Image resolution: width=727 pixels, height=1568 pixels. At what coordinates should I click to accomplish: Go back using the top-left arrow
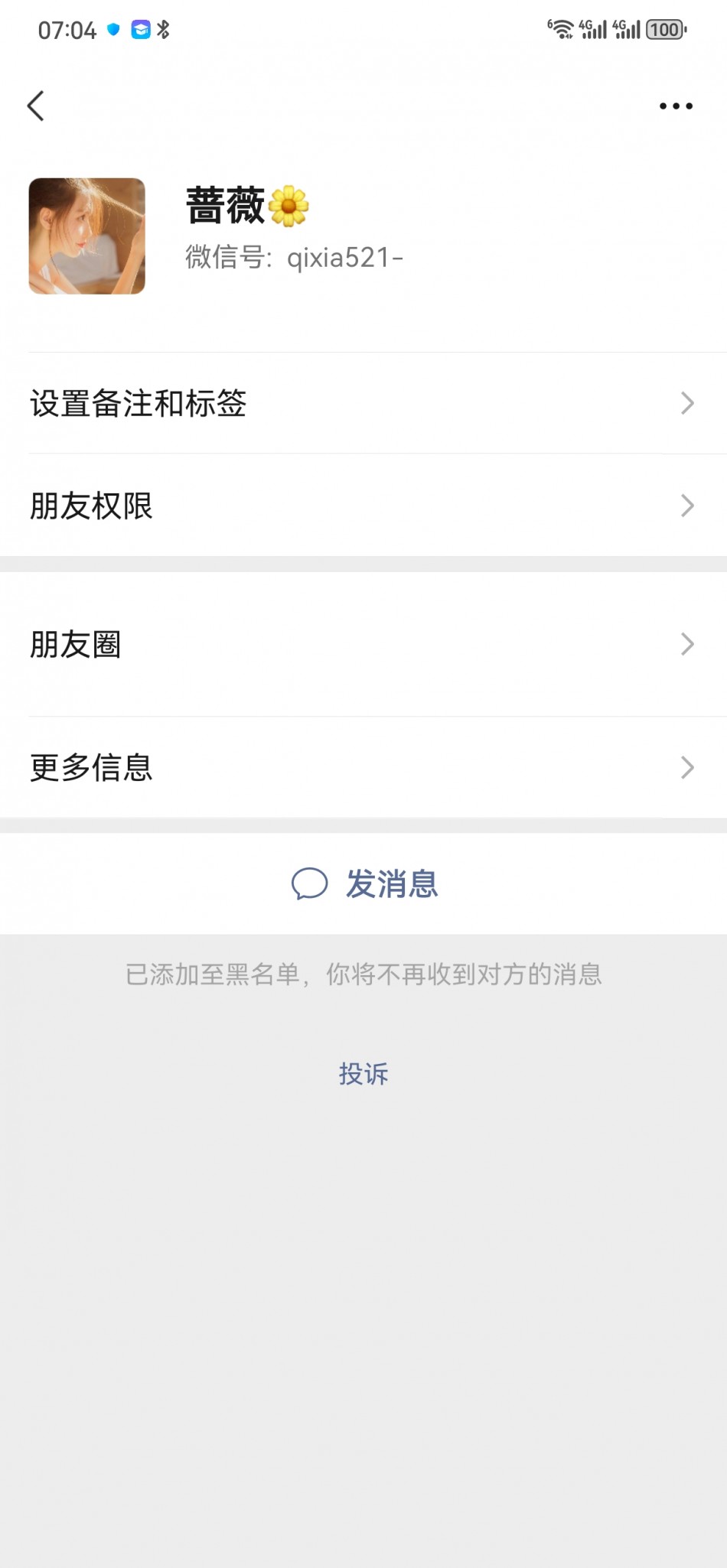click(x=36, y=106)
